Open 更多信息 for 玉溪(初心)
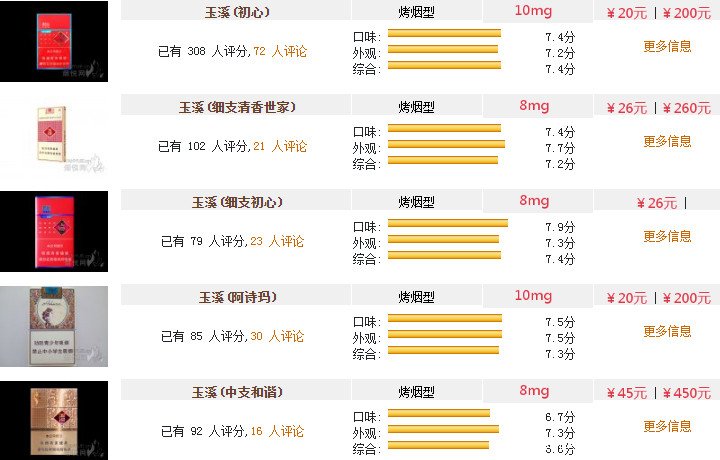This screenshot has height=460, width=720. pyautogui.click(x=667, y=46)
